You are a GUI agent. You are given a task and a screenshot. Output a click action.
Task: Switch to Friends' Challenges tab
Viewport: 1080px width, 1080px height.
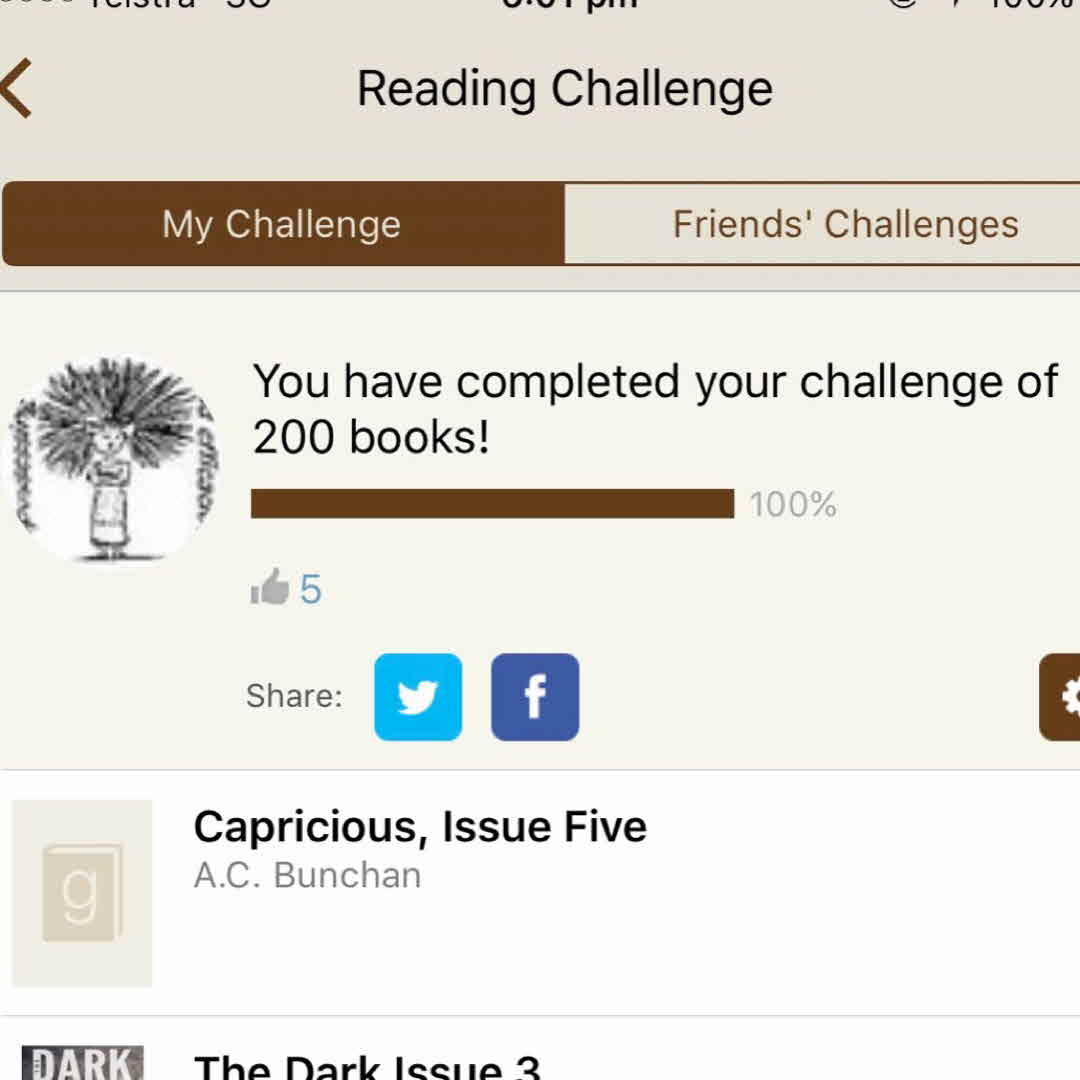coord(844,224)
